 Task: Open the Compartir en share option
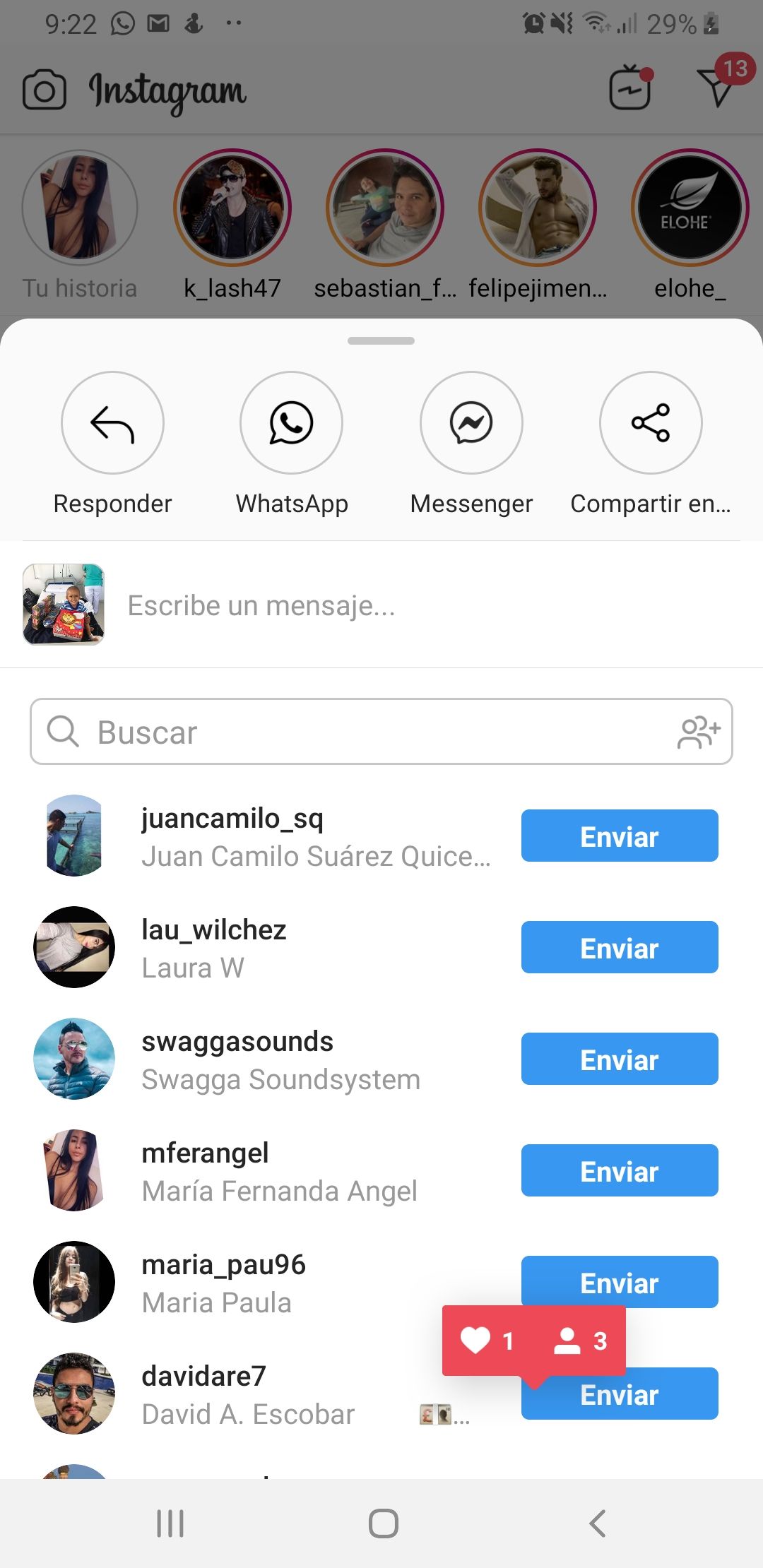(x=651, y=422)
